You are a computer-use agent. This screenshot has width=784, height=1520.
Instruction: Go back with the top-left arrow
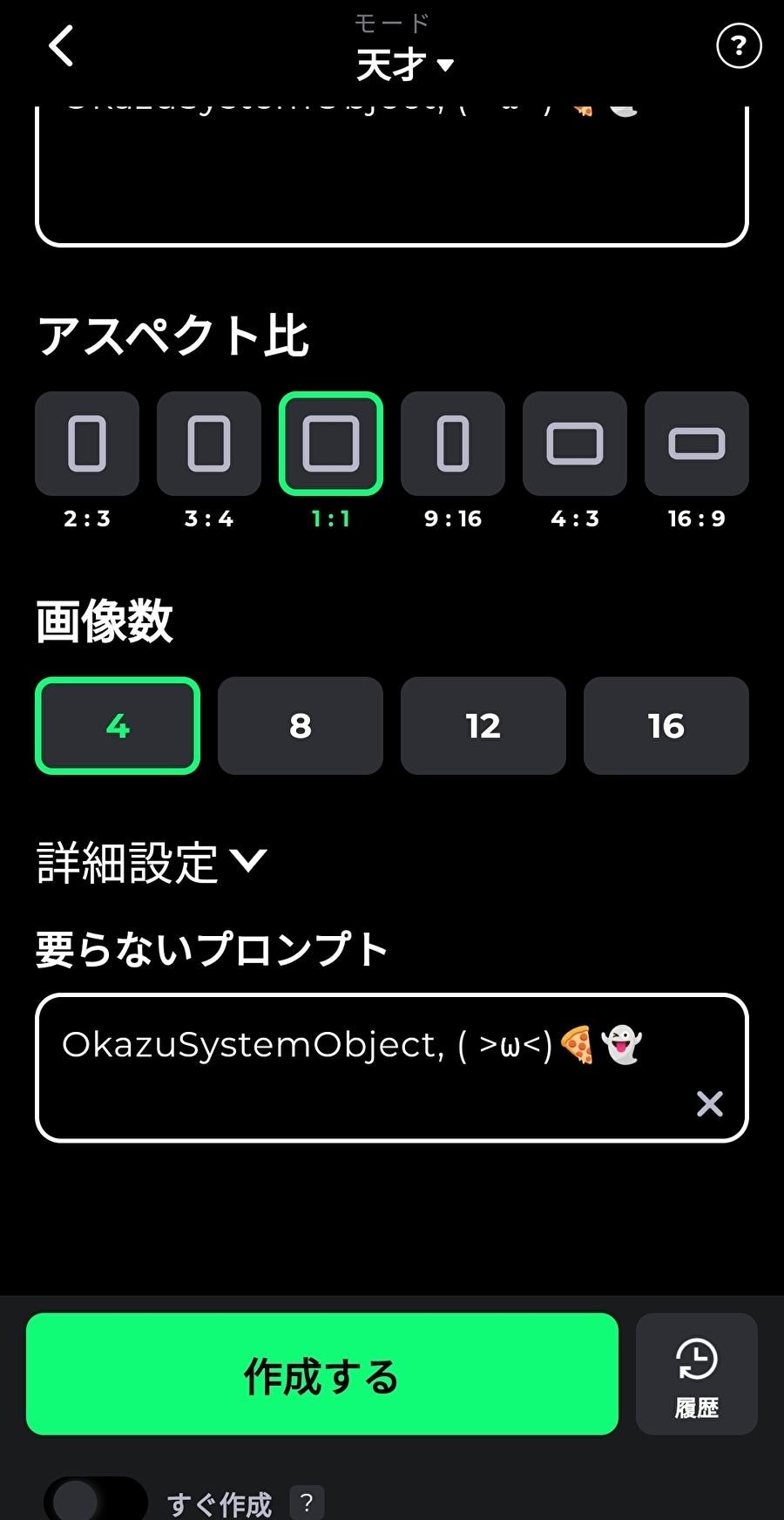[61, 45]
